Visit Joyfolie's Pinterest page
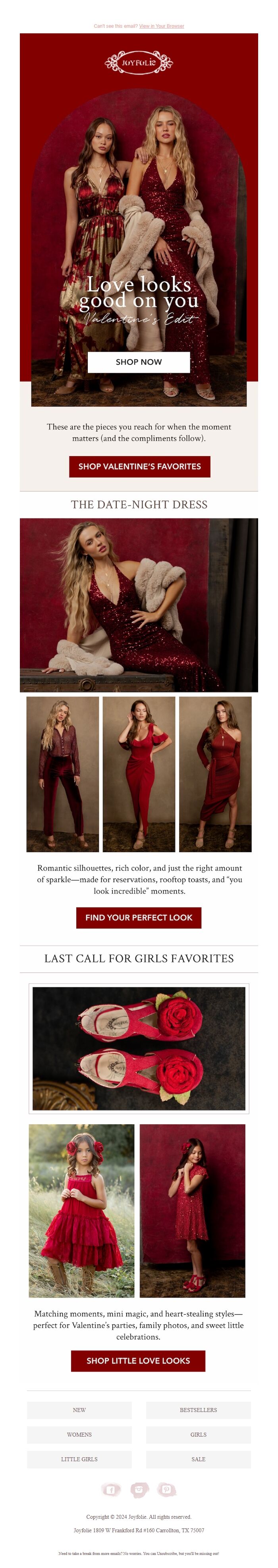 pyautogui.click(x=166, y=1489)
